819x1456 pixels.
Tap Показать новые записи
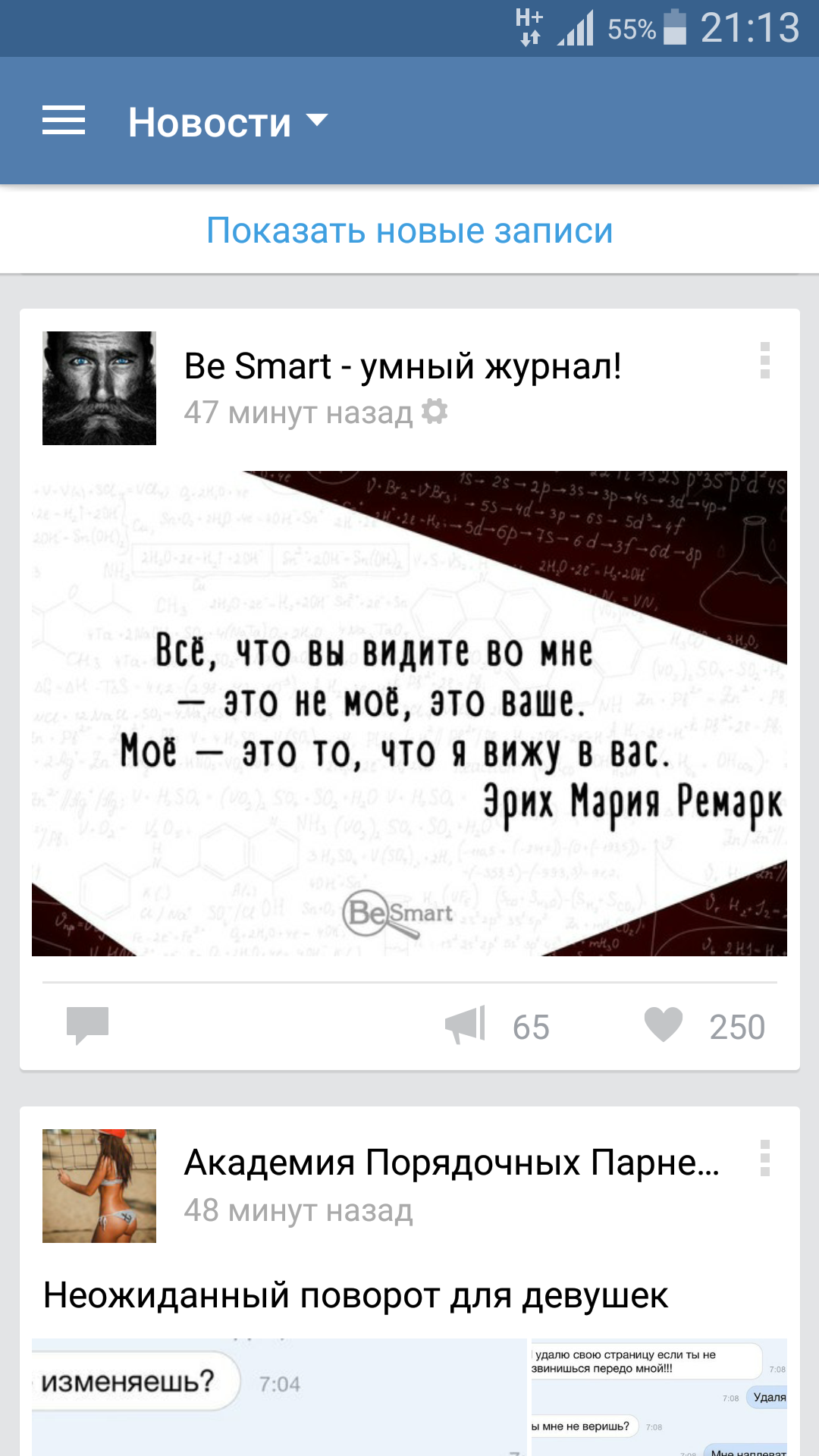point(409,231)
